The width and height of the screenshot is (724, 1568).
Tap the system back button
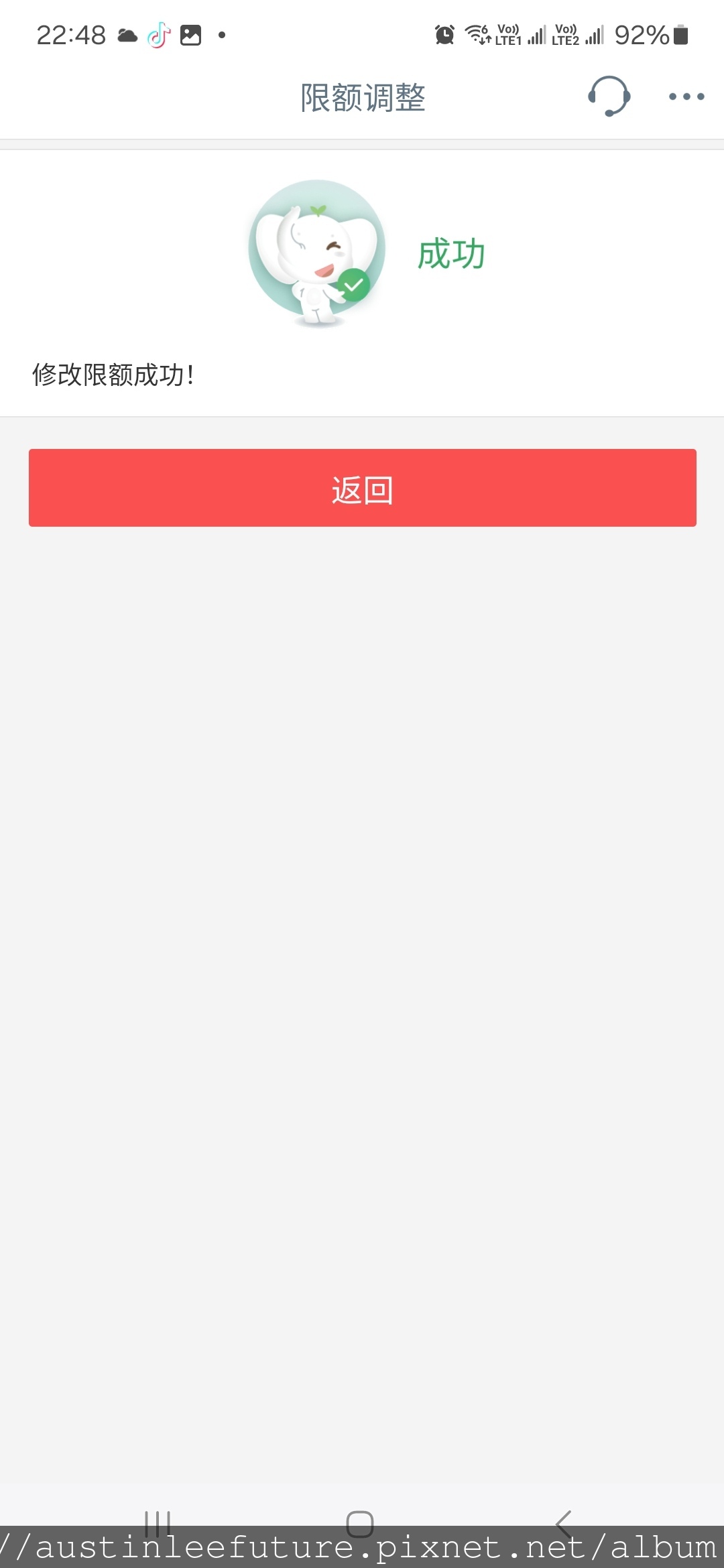click(x=564, y=1524)
